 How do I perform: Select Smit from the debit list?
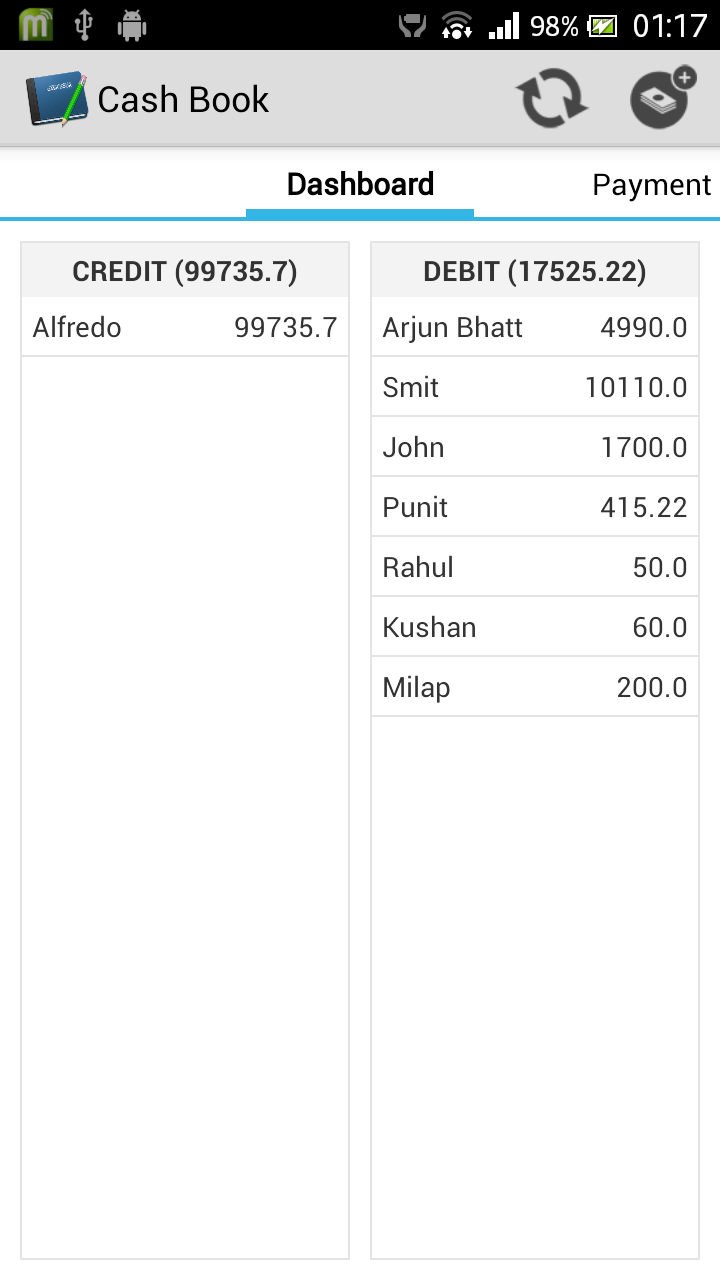(x=535, y=387)
